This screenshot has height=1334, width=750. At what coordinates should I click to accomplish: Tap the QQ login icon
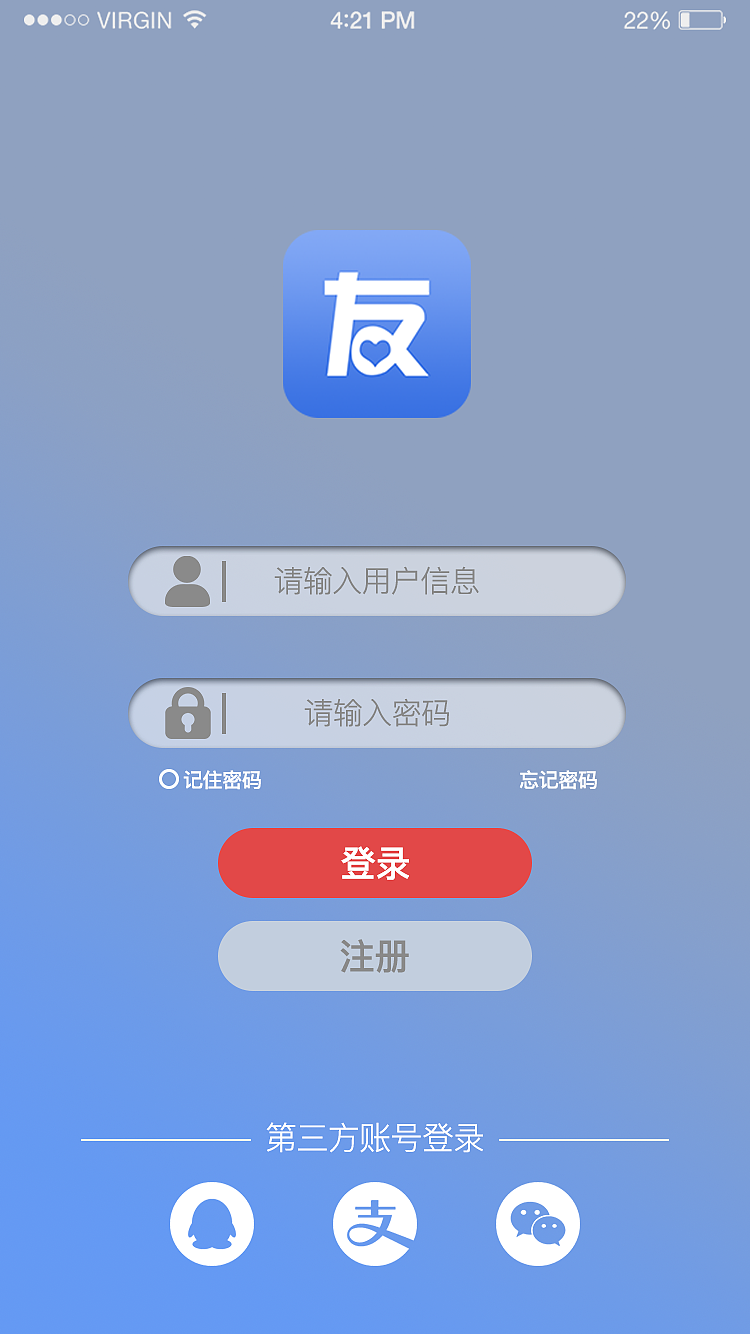[x=212, y=1223]
